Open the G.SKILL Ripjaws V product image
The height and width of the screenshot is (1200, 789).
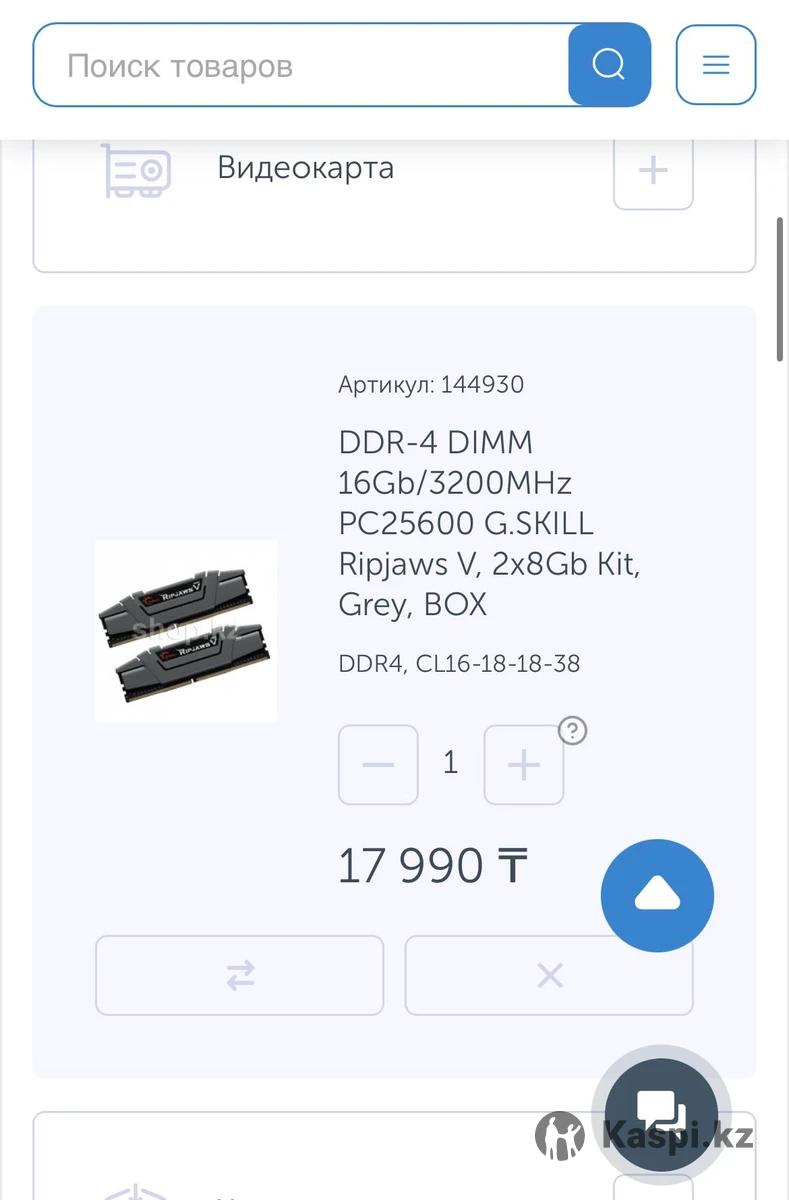186,630
